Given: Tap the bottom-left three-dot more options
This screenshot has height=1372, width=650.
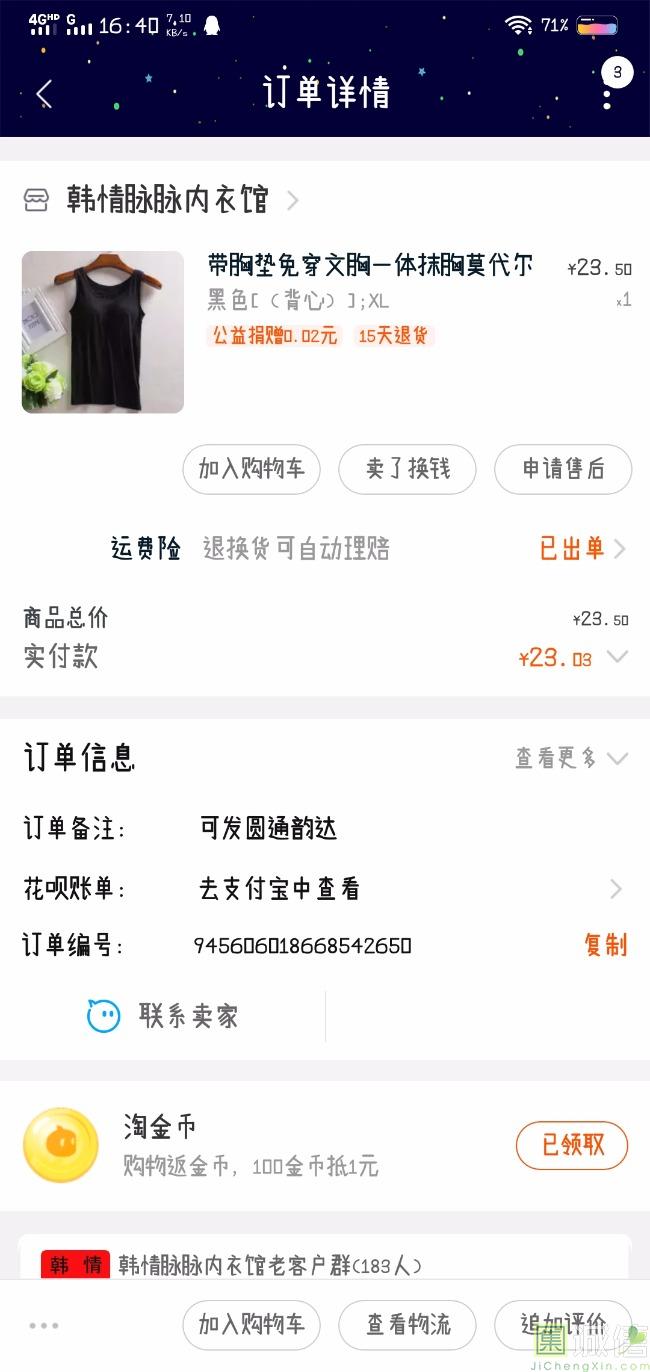Looking at the screenshot, I should [44, 1326].
